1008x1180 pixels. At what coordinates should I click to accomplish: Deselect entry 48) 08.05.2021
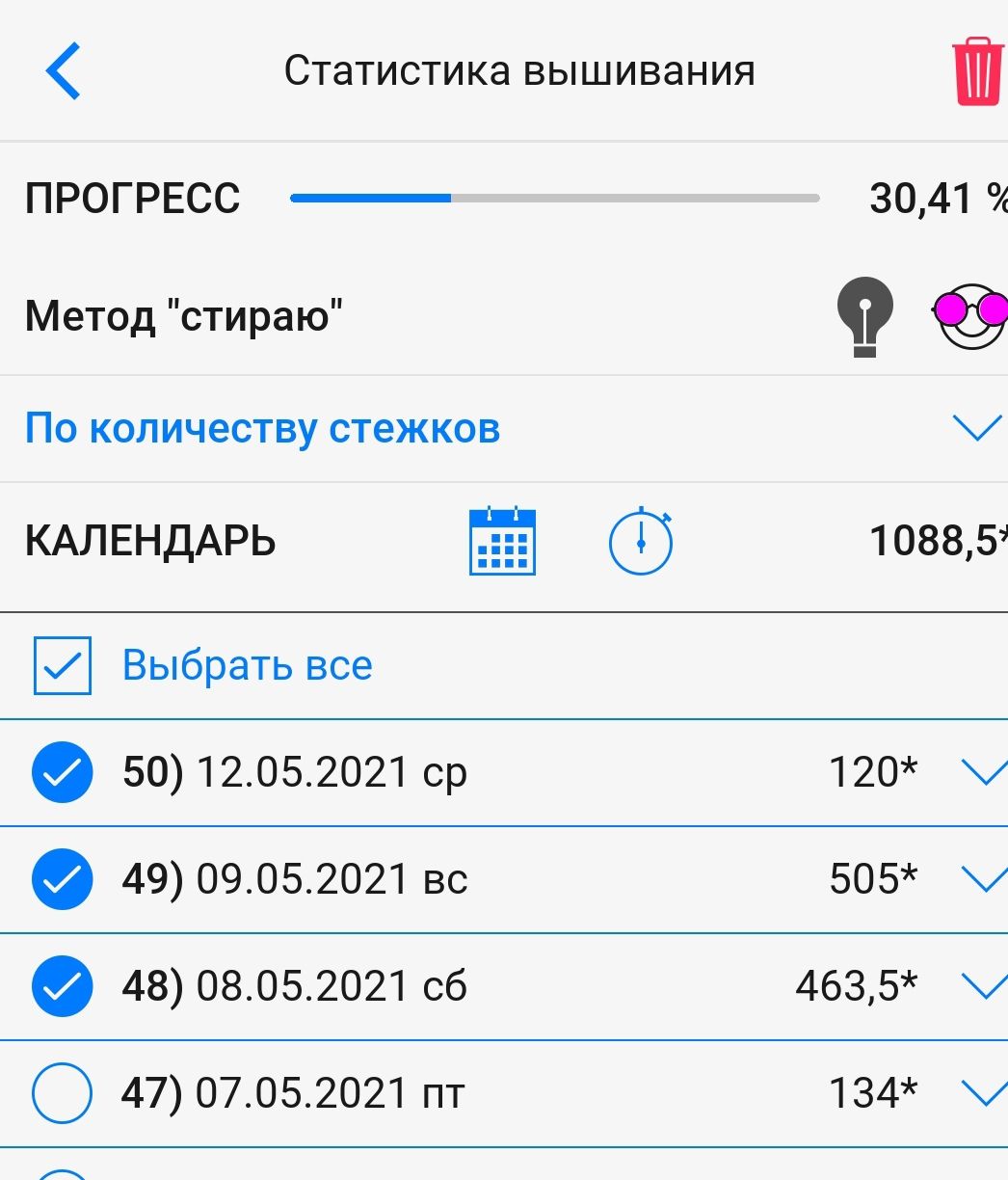pos(63,986)
